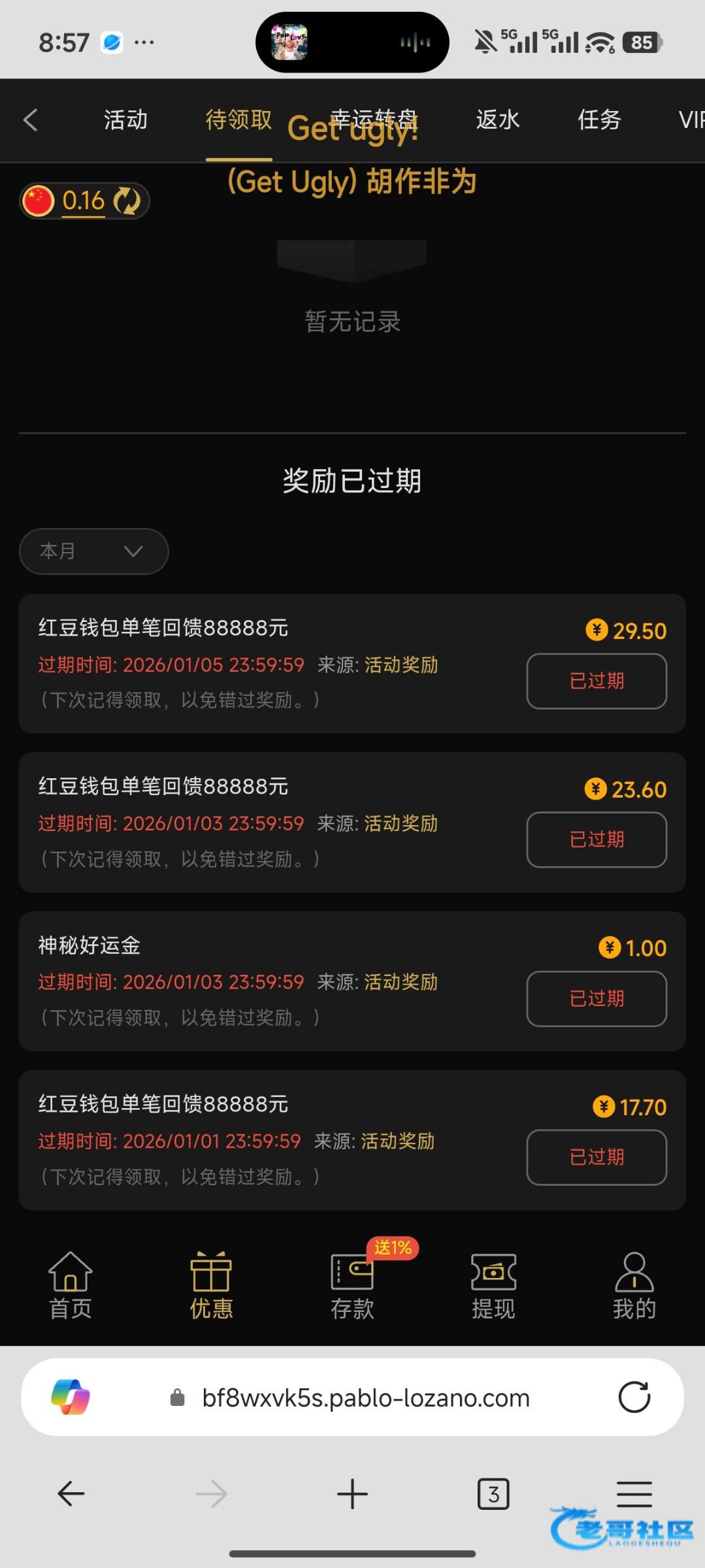Open a new browser tab
705x1568 pixels.
[x=352, y=1494]
